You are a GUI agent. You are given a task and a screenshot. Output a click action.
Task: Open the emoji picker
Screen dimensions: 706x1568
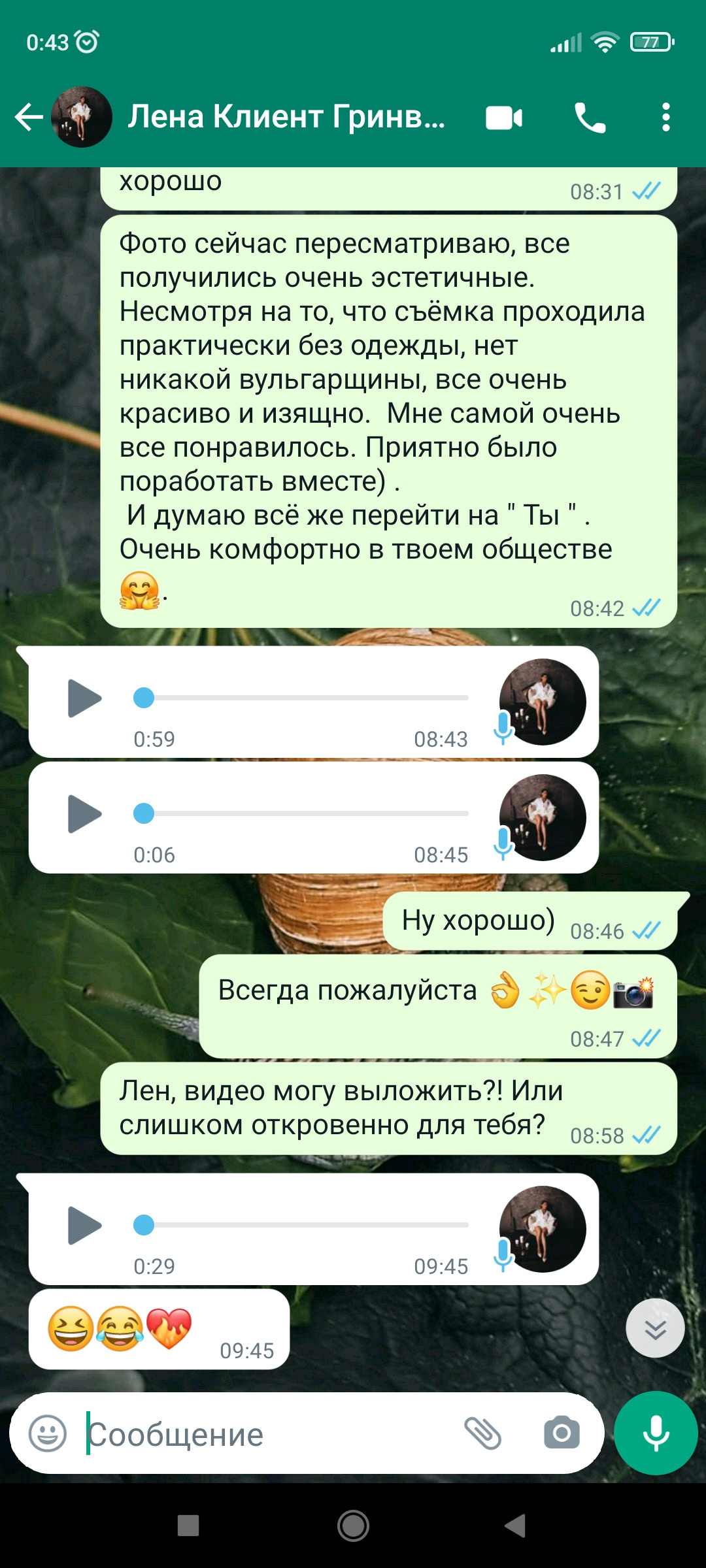pyautogui.click(x=48, y=1433)
